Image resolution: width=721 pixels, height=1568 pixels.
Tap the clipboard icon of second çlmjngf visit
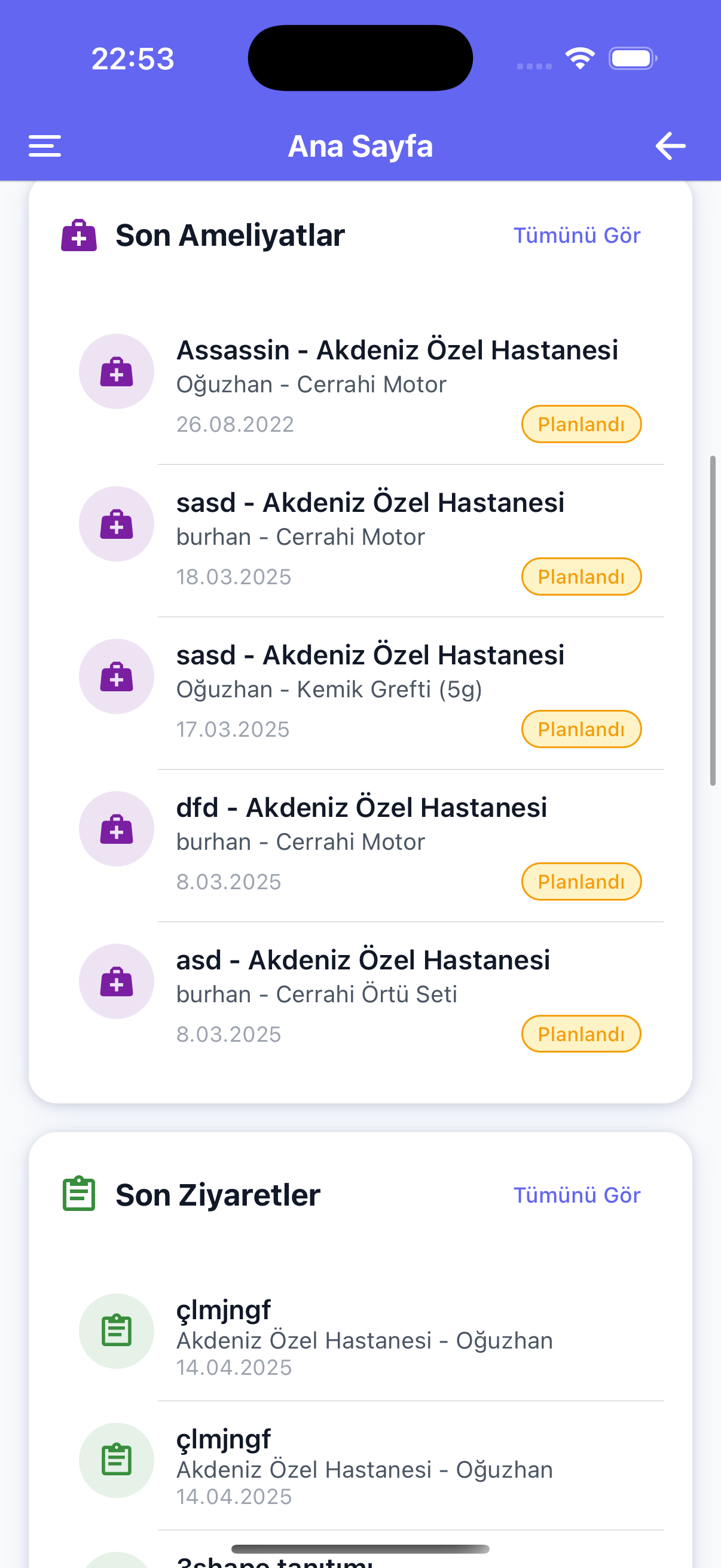116,1460
